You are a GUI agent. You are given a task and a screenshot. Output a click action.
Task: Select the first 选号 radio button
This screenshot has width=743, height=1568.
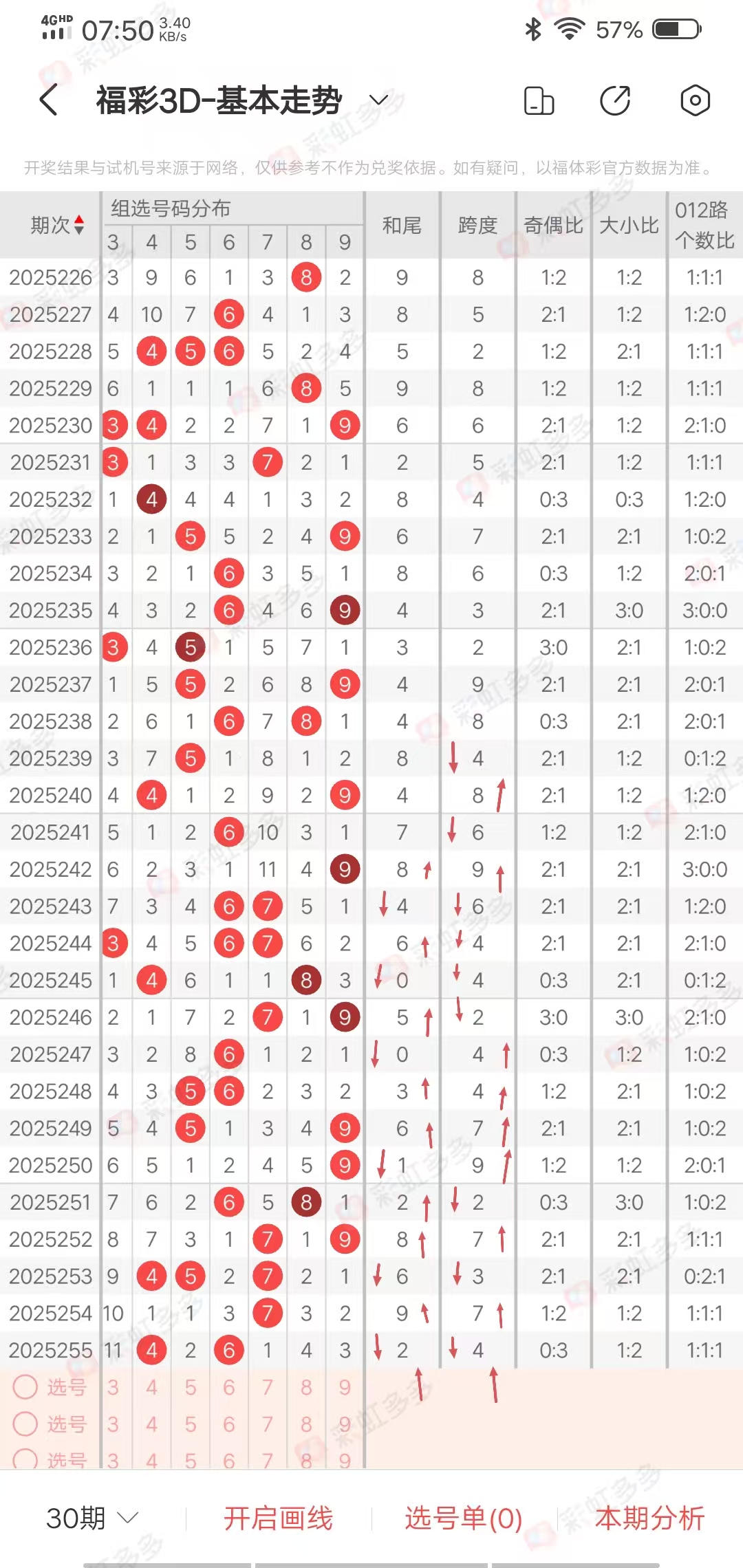25,1387
